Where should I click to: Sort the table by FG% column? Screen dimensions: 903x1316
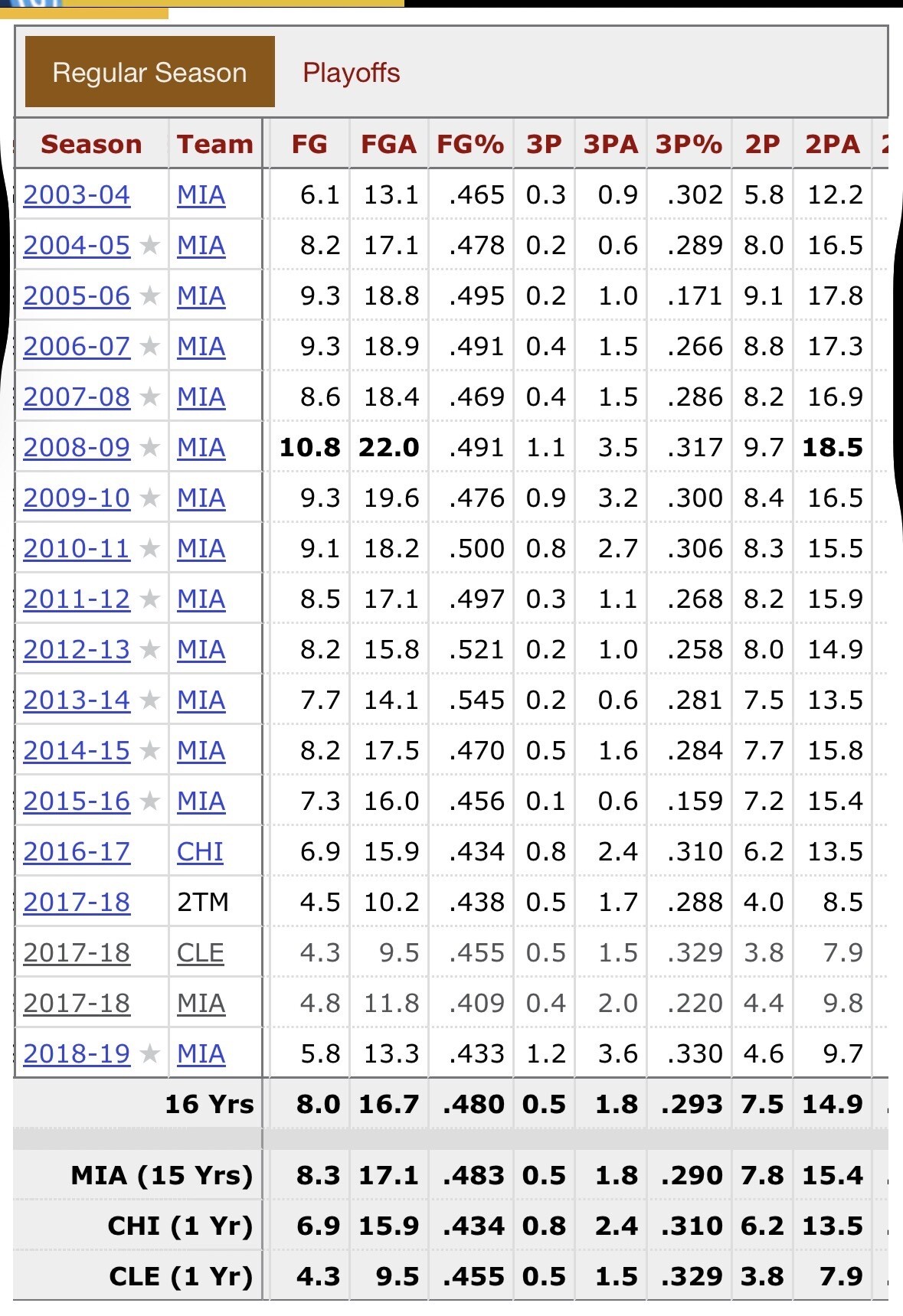(x=470, y=144)
